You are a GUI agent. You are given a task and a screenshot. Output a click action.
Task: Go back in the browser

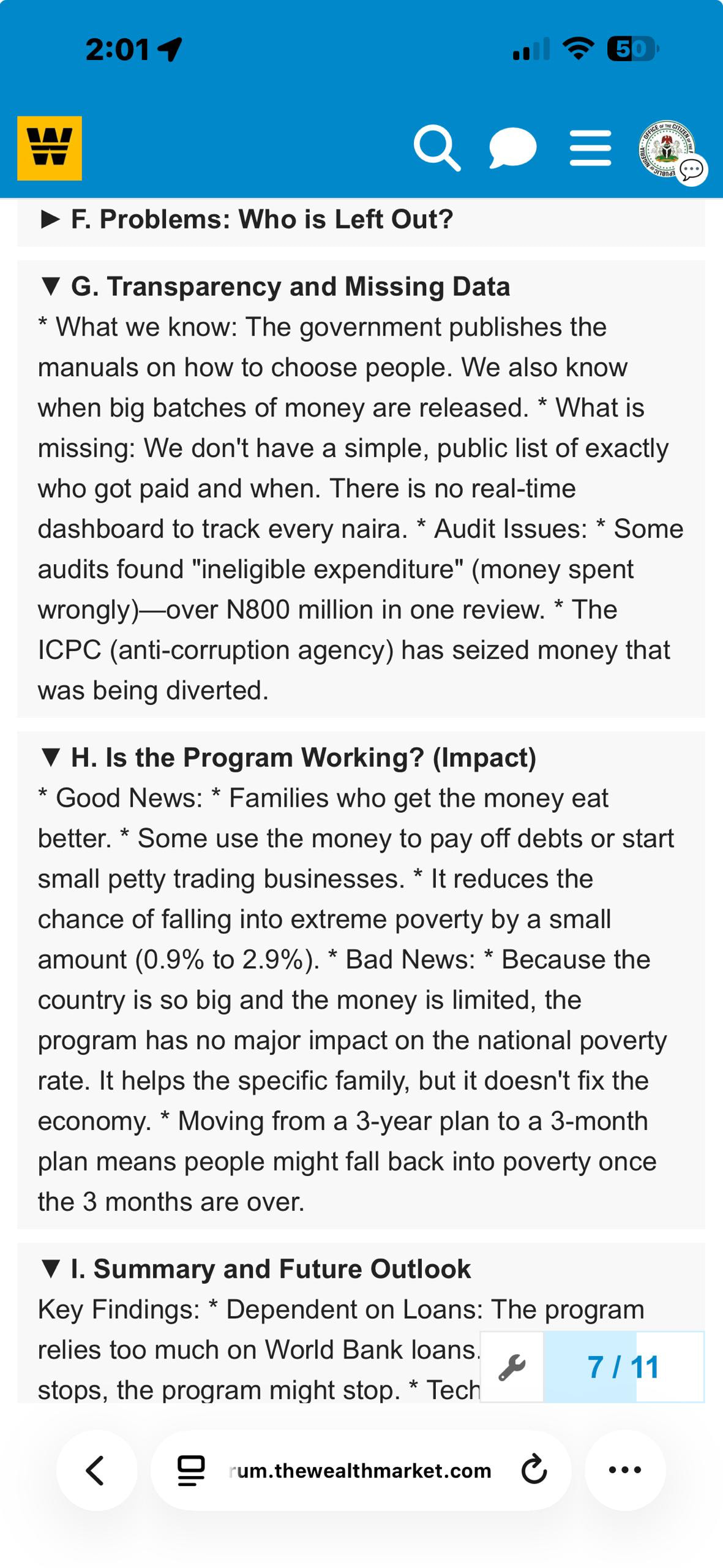point(96,1471)
